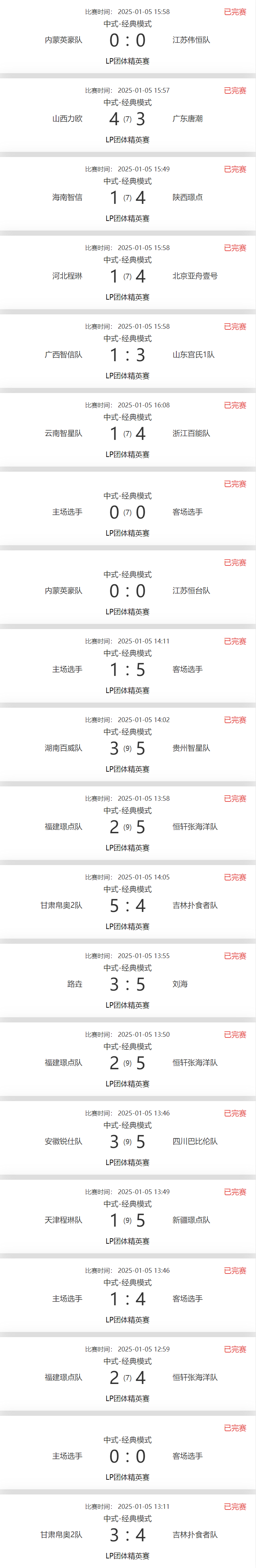View the 云南智星队 vs 浙江百能队 match
The height and width of the screenshot is (1568, 256).
(x=128, y=433)
